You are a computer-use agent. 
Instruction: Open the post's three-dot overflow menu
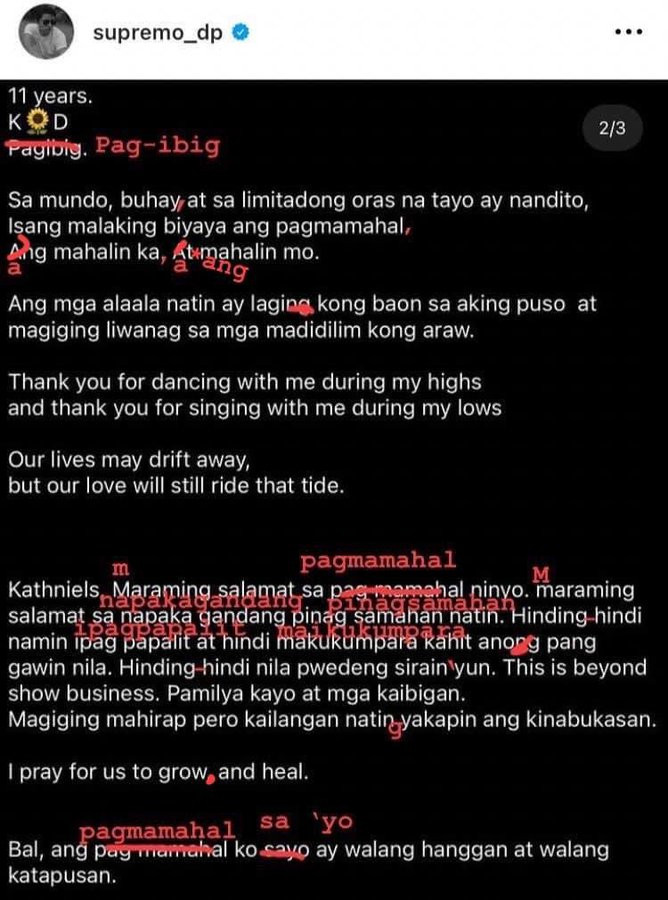pyautogui.click(x=627, y=32)
